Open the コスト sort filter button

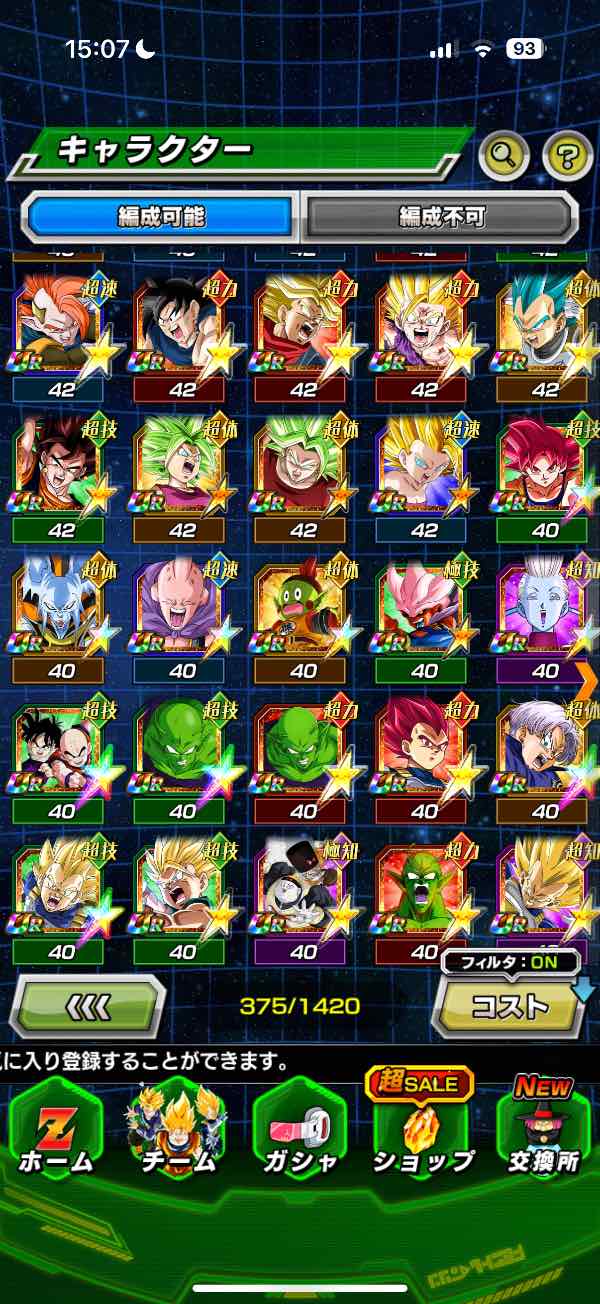coord(510,1004)
